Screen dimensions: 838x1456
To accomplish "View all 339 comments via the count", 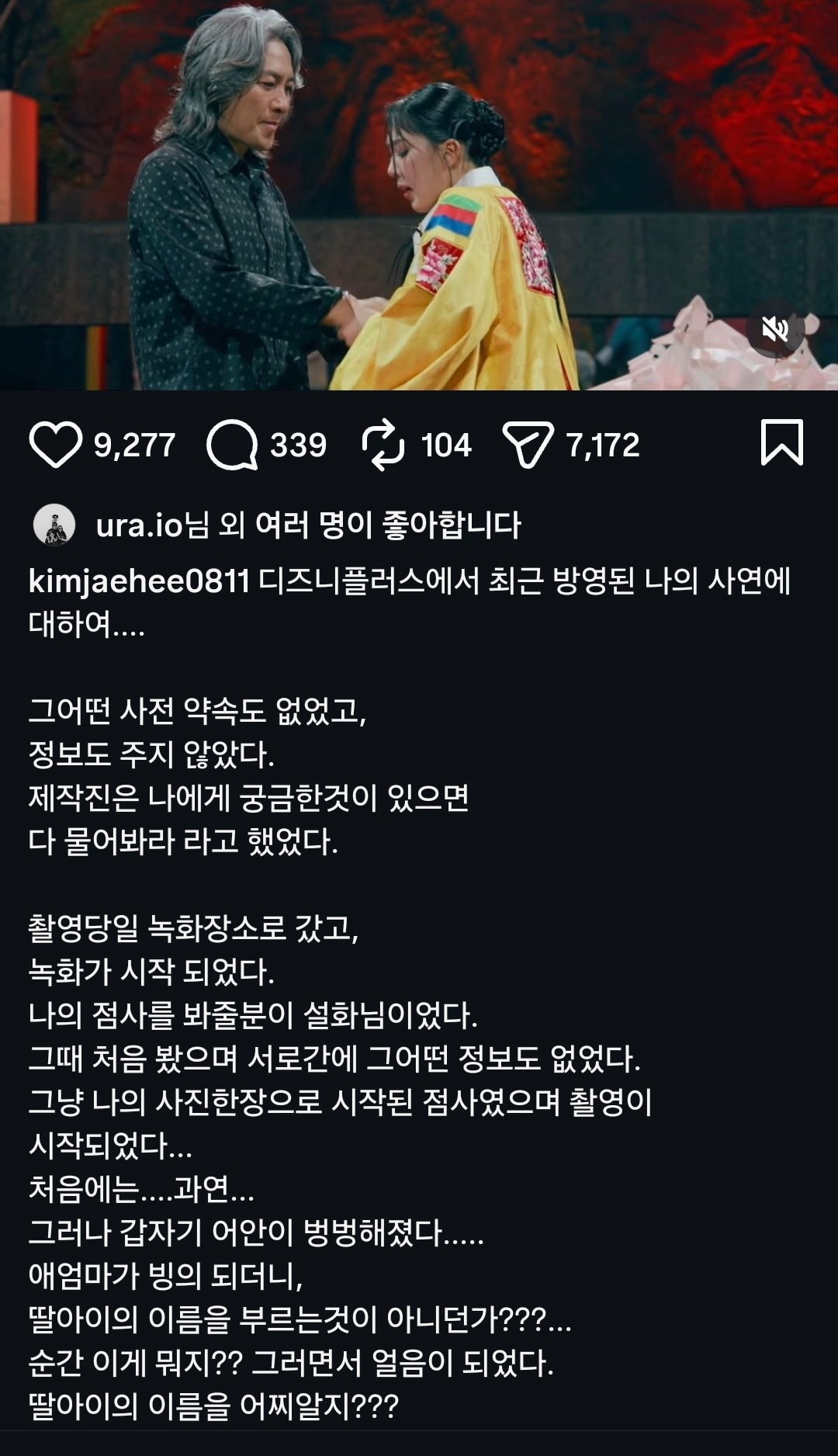I will [299, 444].
